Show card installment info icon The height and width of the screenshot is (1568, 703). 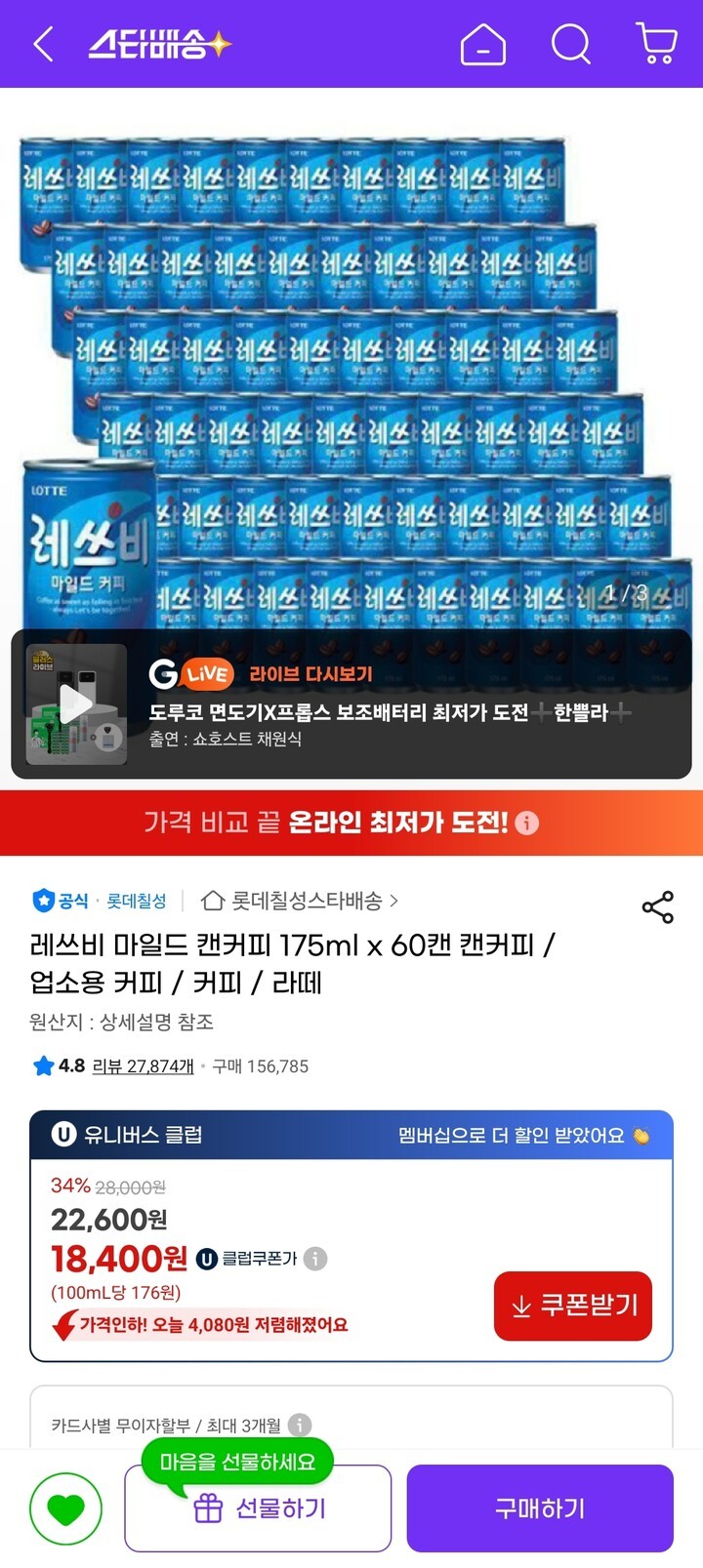coord(300,1426)
